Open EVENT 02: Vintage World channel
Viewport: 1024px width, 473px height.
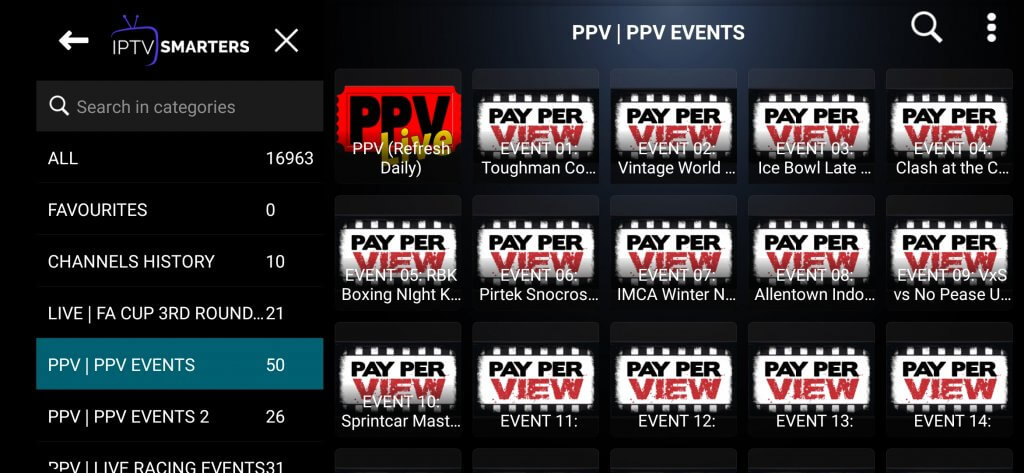click(674, 127)
